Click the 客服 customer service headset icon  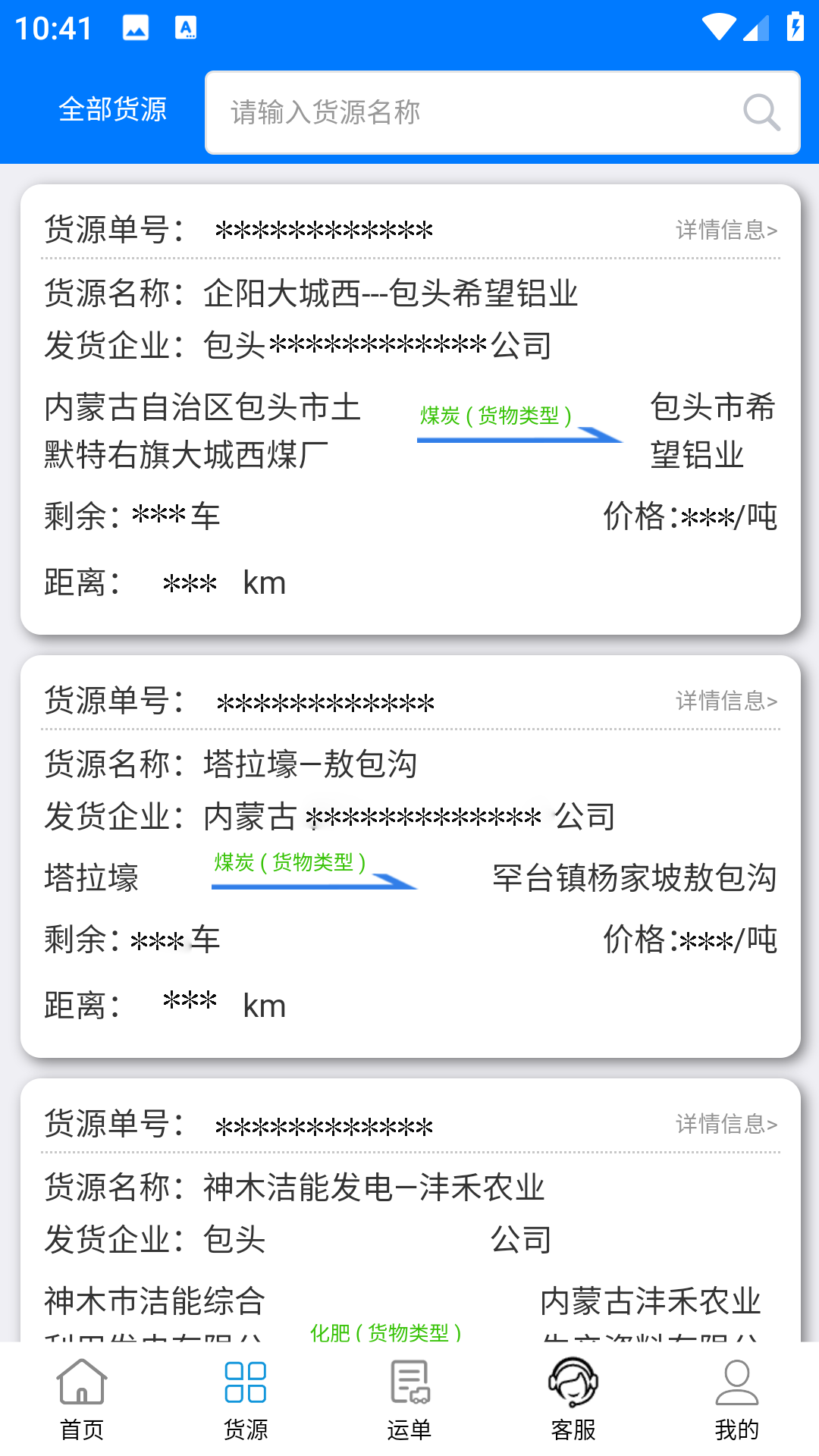click(x=573, y=1380)
